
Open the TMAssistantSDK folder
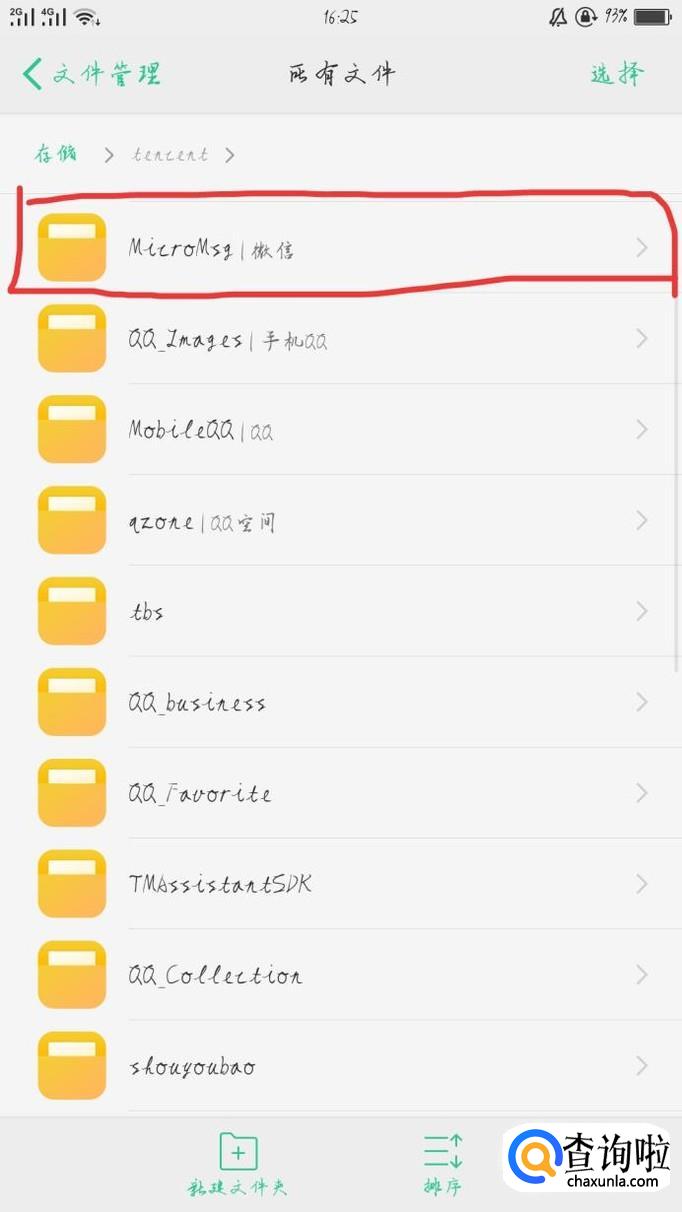[341, 884]
